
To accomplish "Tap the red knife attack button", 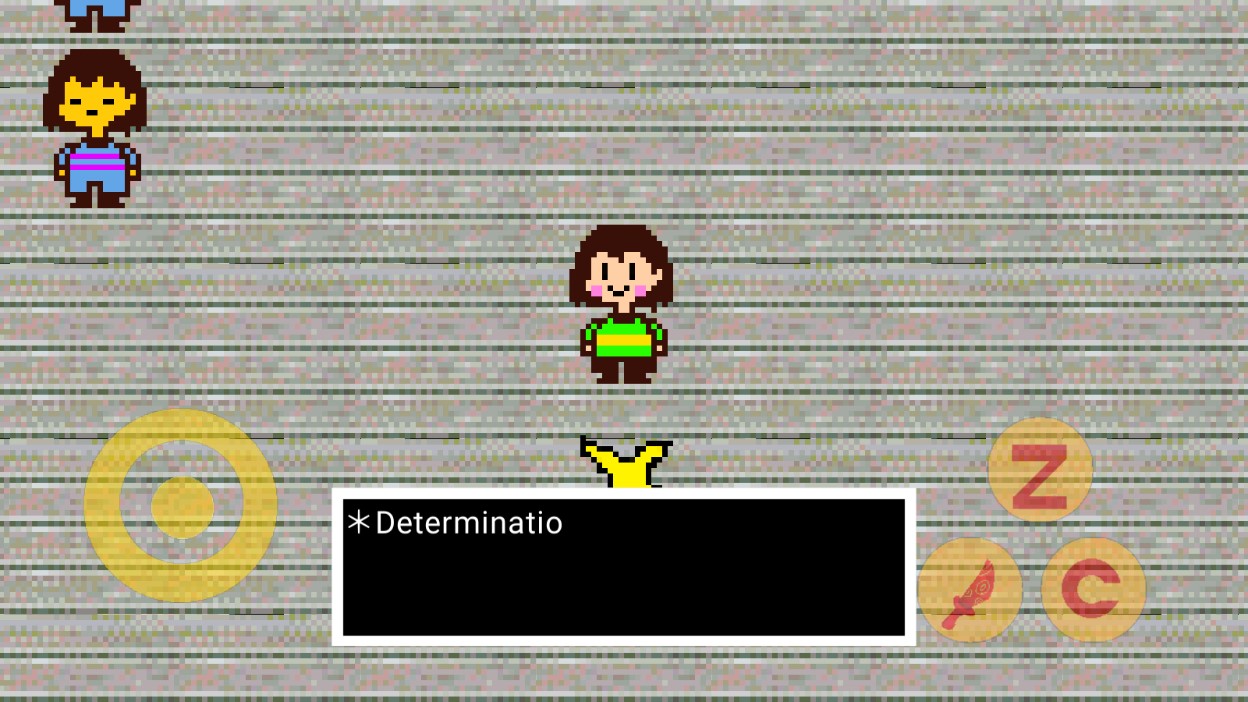I will (x=969, y=591).
